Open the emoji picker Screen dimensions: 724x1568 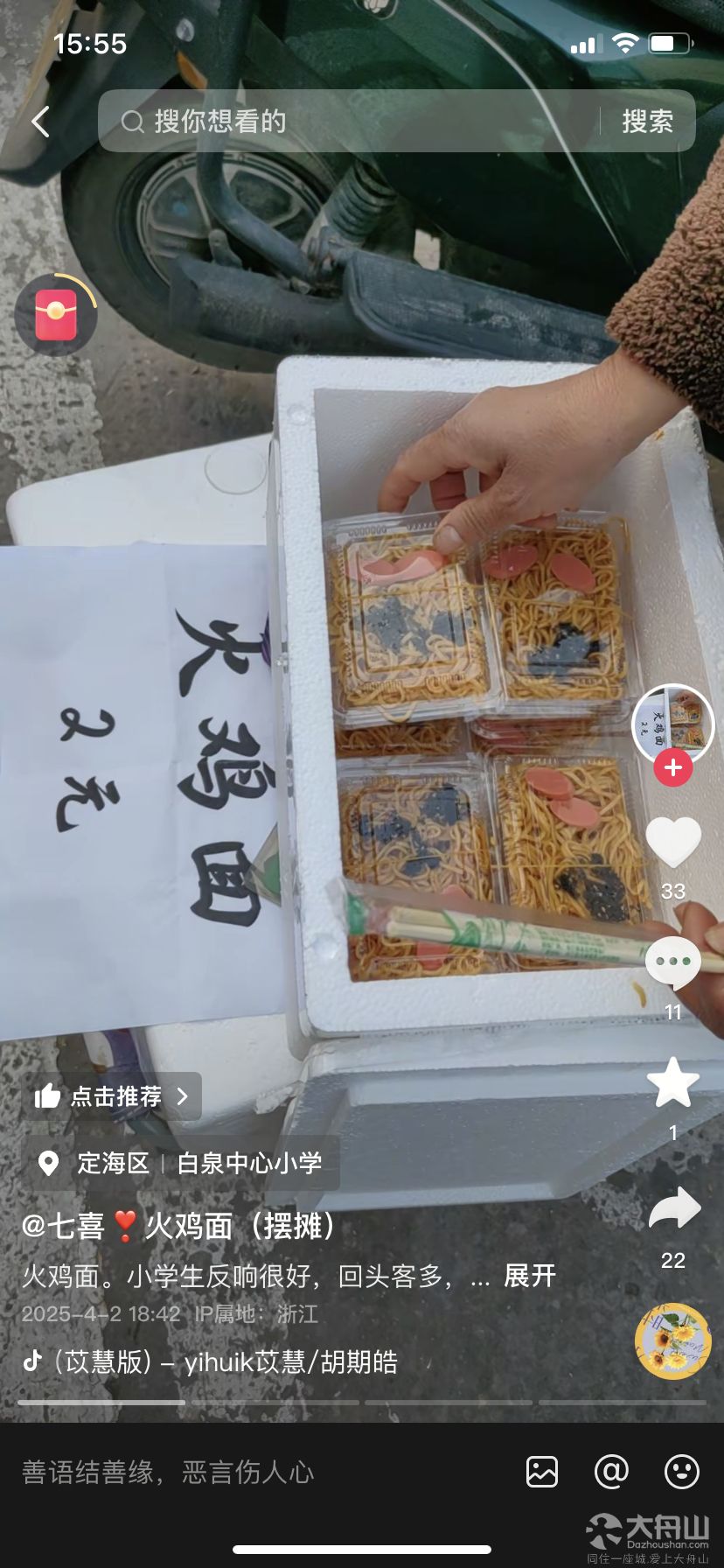(682, 1472)
